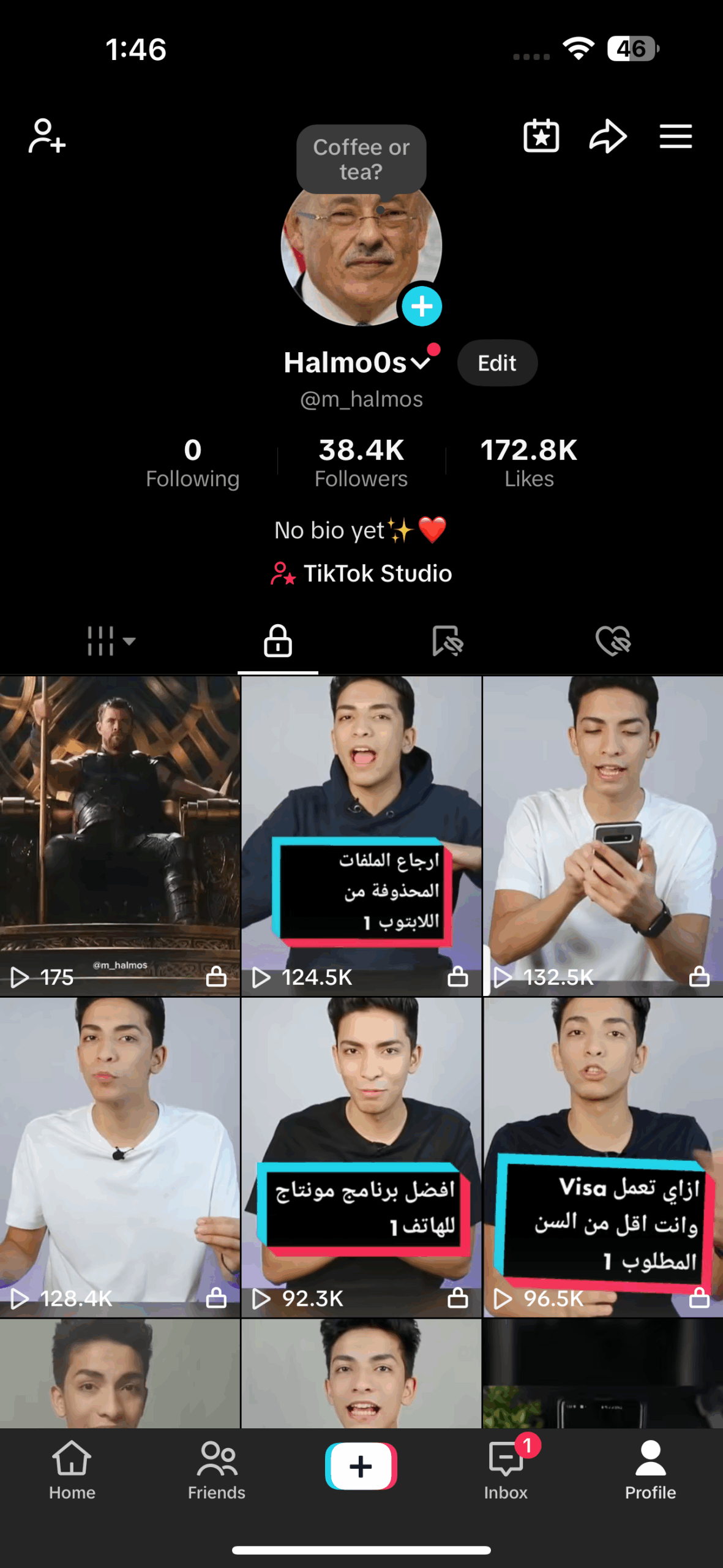Switch to the Friends tab
This screenshot has width=723, height=1568.
(x=217, y=1469)
